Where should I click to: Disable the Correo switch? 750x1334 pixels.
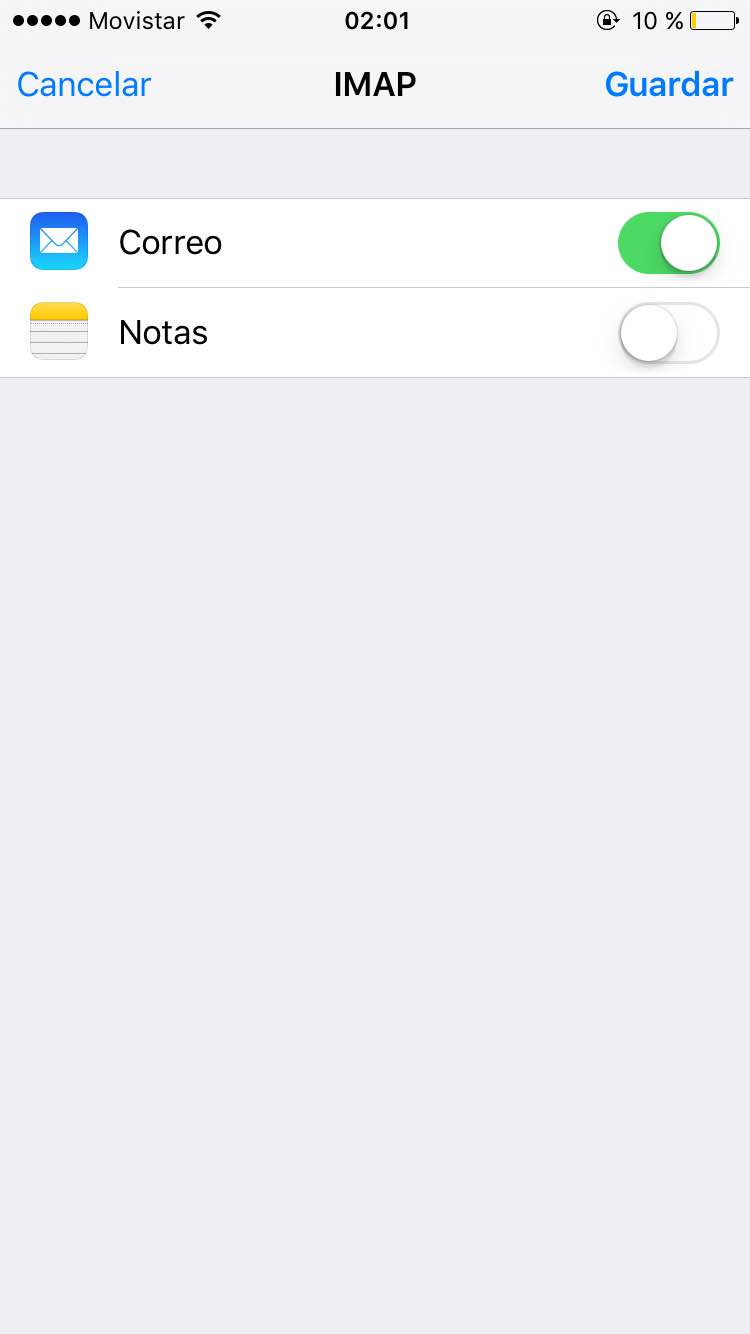pyautogui.click(x=668, y=243)
